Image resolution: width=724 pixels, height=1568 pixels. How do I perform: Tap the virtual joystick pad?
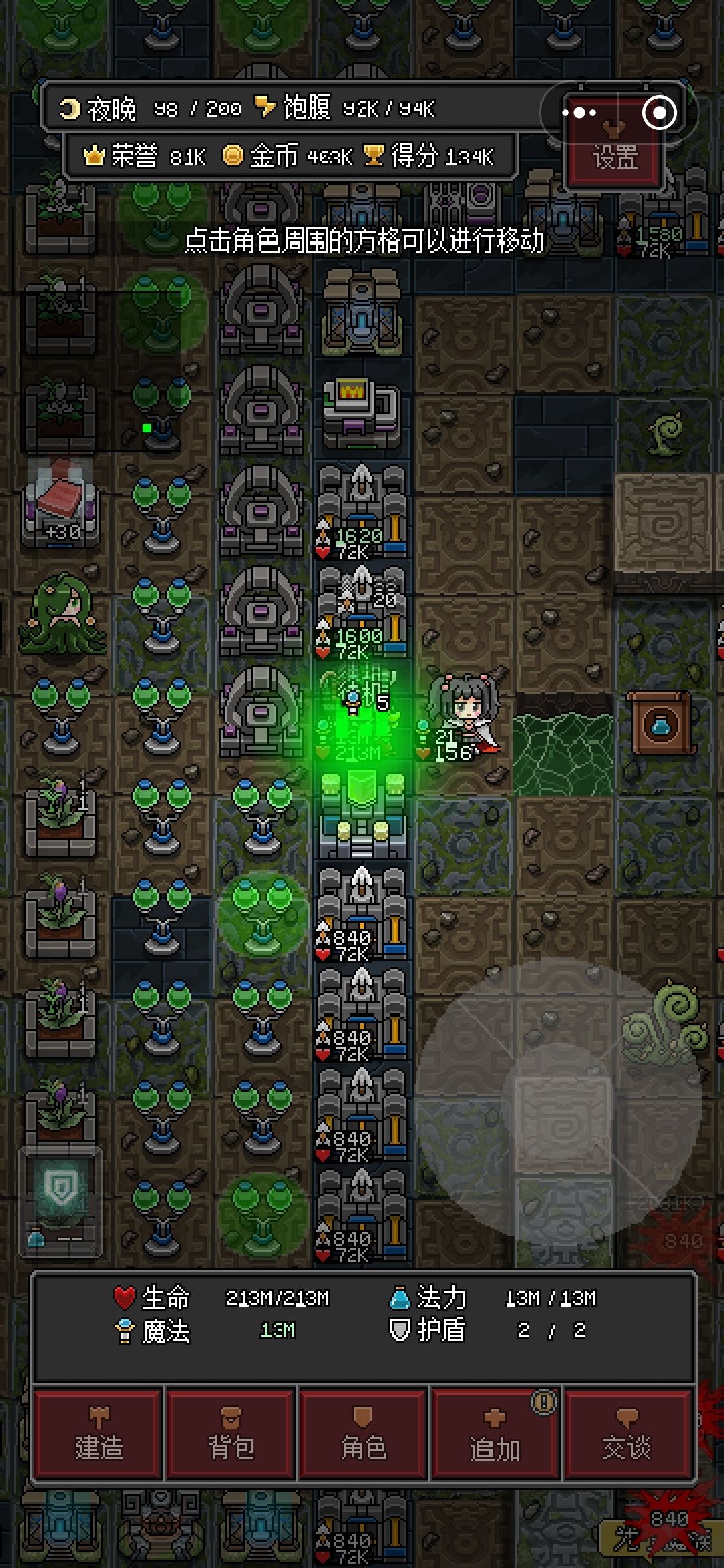pos(558,1100)
